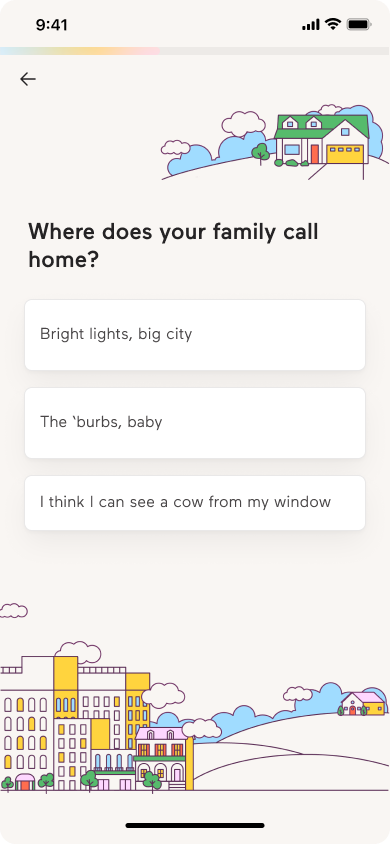Choose "The 'burbs, baby" answer

pos(195,423)
